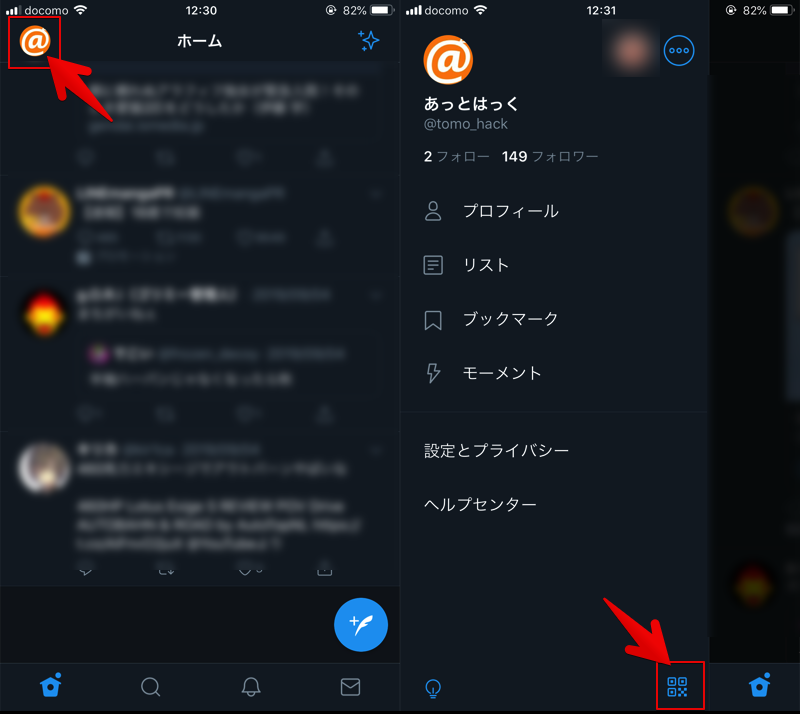800x714 pixels.
Task: Toggle night mode with the light bulb icon
Action: pyautogui.click(x=434, y=688)
